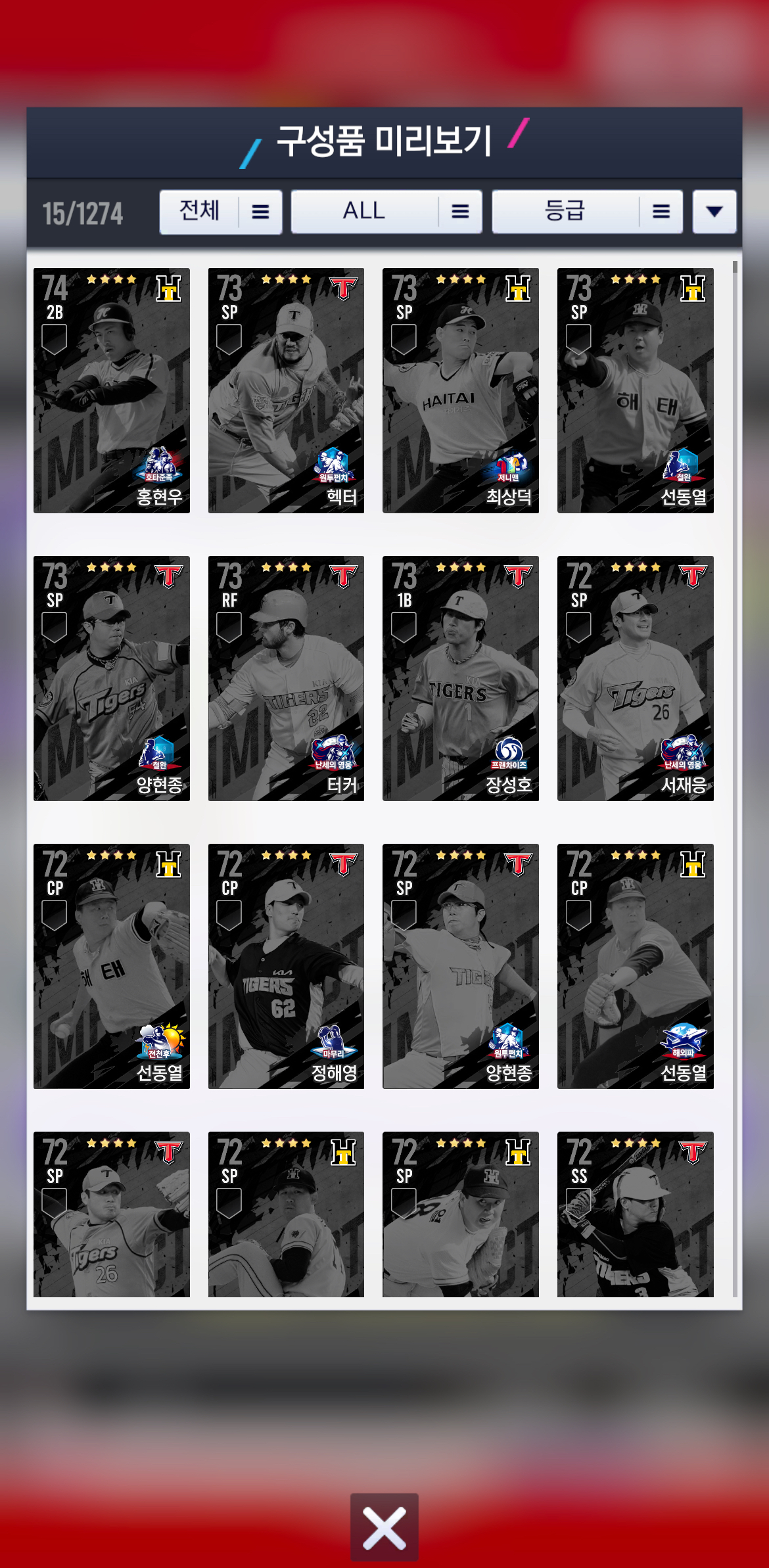The image size is (769, 1568).
Task: Open the 홍현우 2B player card
Action: (112, 390)
